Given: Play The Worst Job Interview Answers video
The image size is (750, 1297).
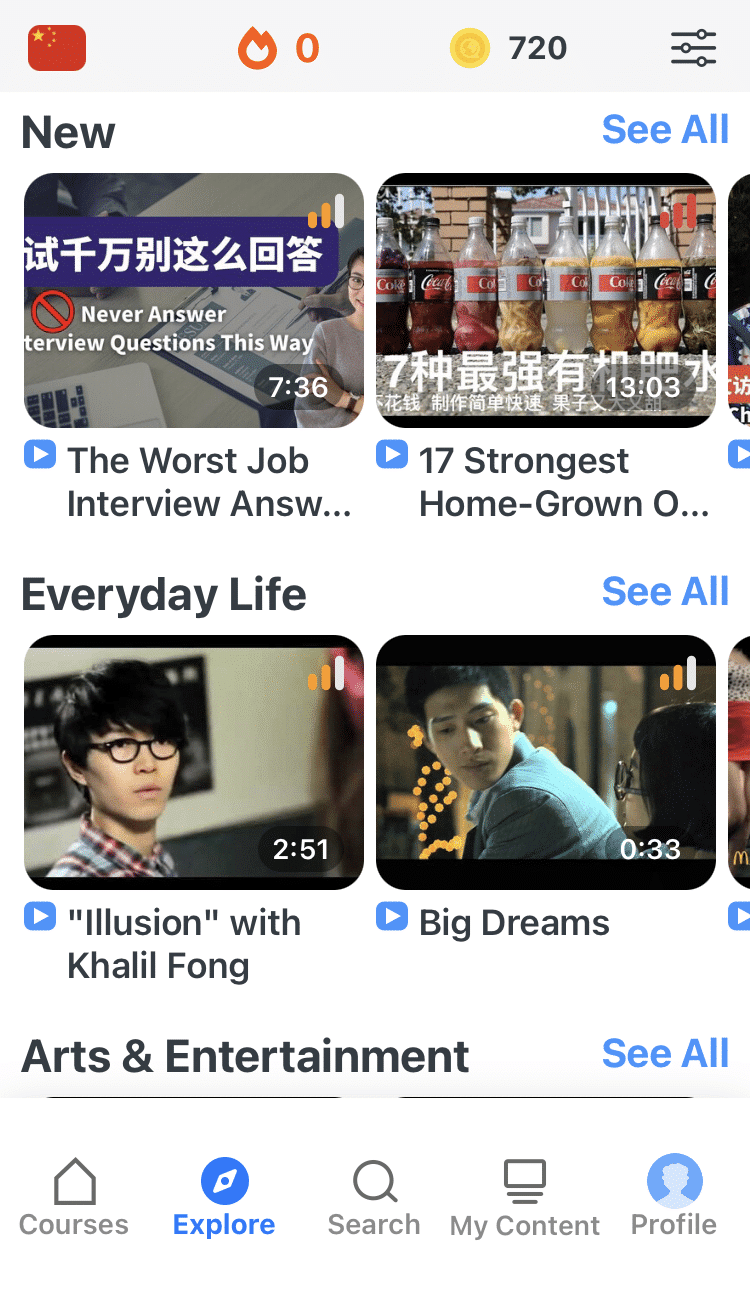Looking at the screenshot, I should pyautogui.click(x=194, y=300).
